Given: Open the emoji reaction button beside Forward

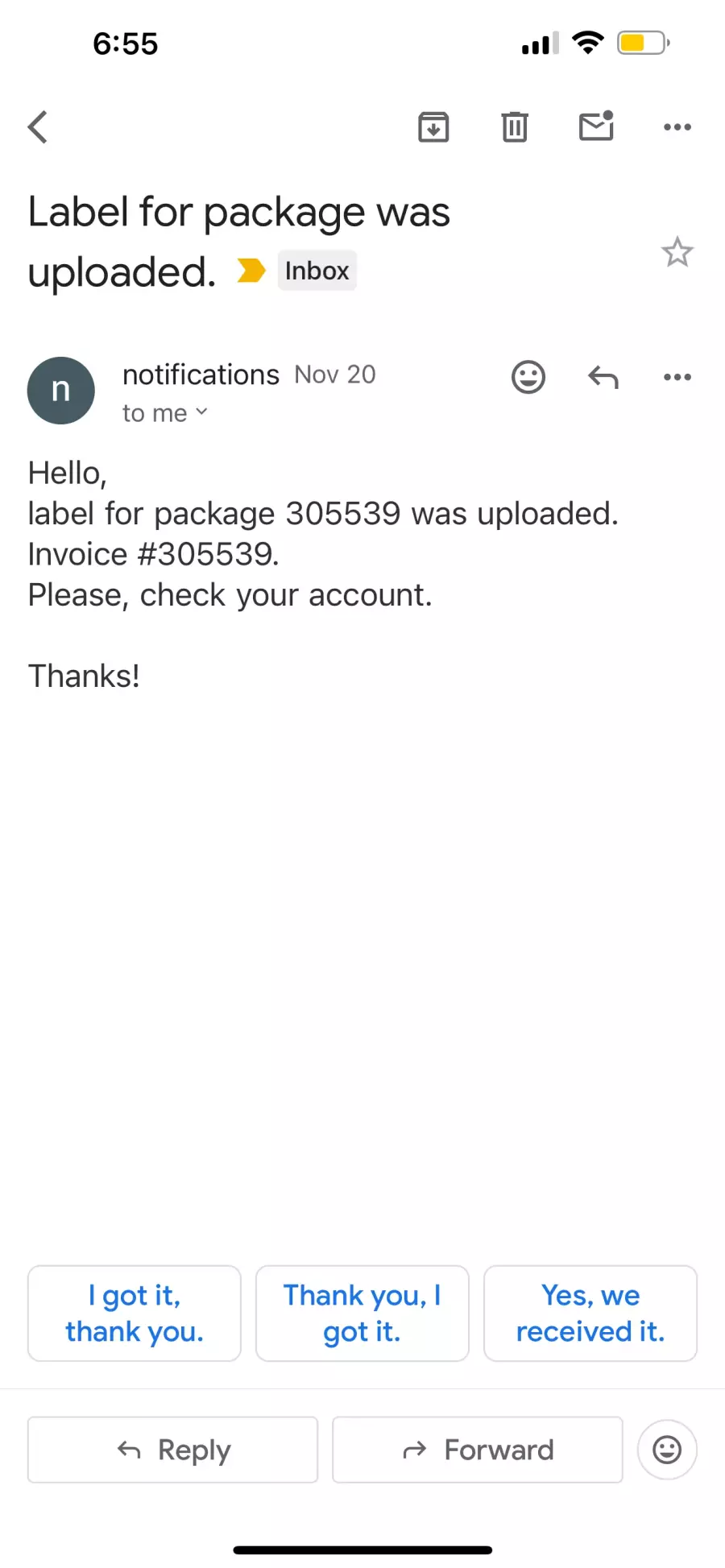Looking at the screenshot, I should pyautogui.click(x=667, y=1450).
